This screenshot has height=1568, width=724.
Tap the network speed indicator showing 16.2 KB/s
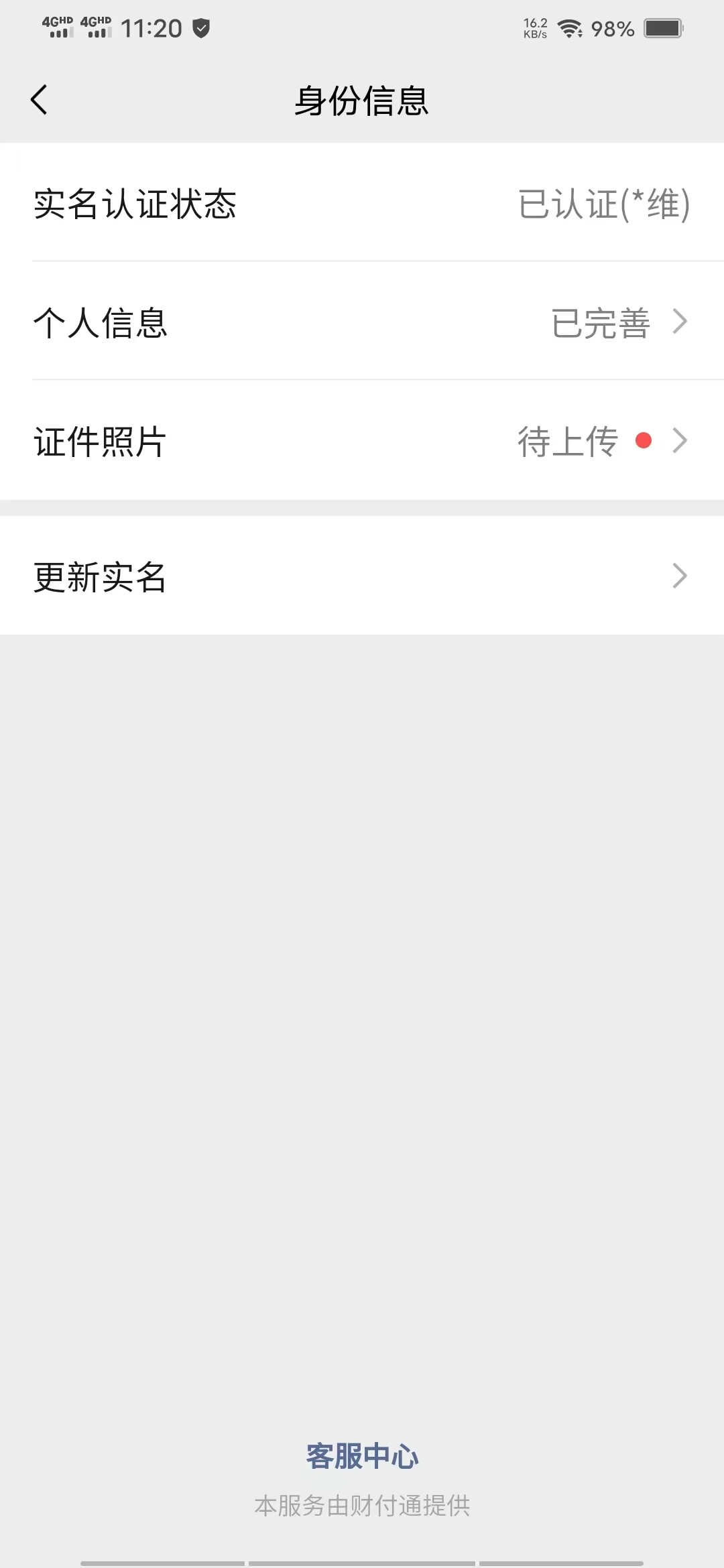coord(533,28)
